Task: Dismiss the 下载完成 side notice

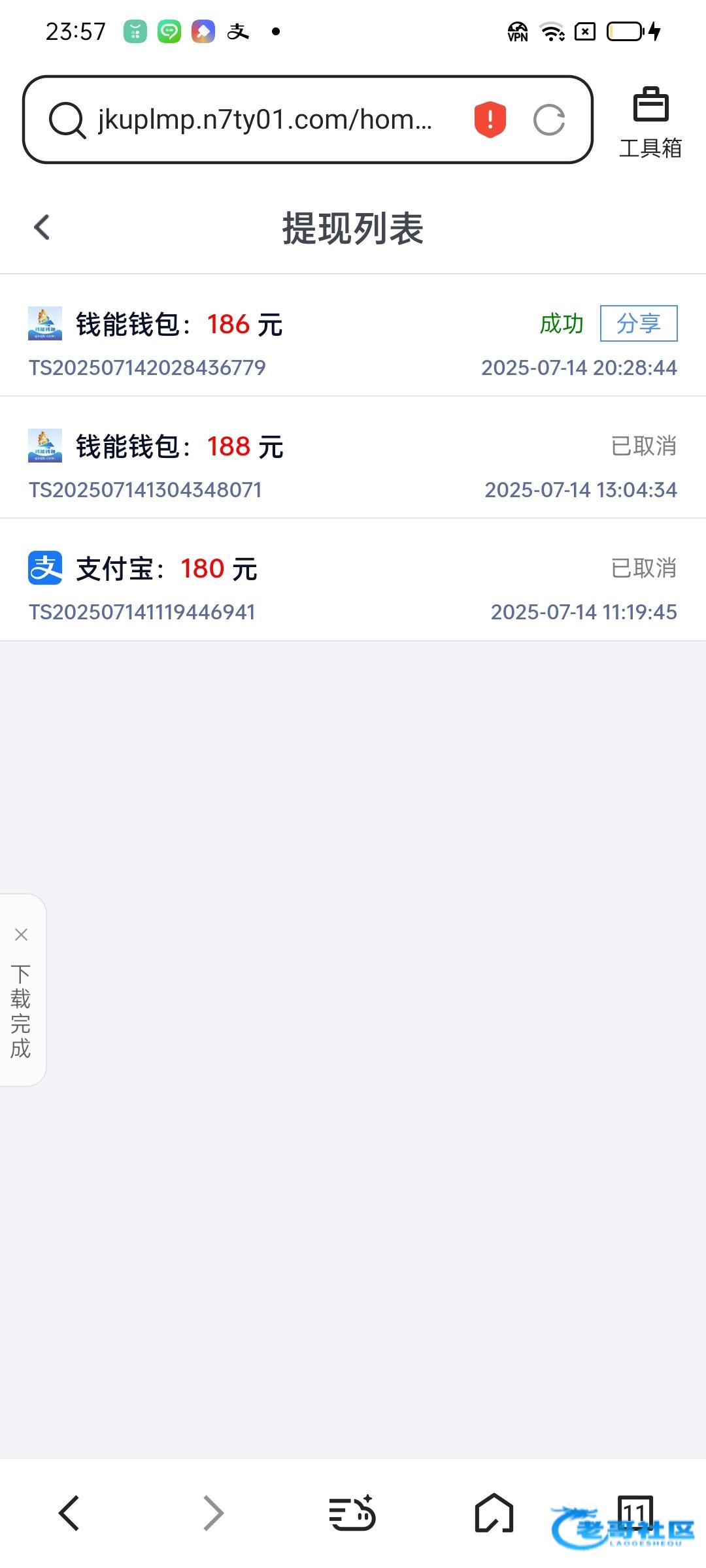Action: pyautogui.click(x=21, y=935)
